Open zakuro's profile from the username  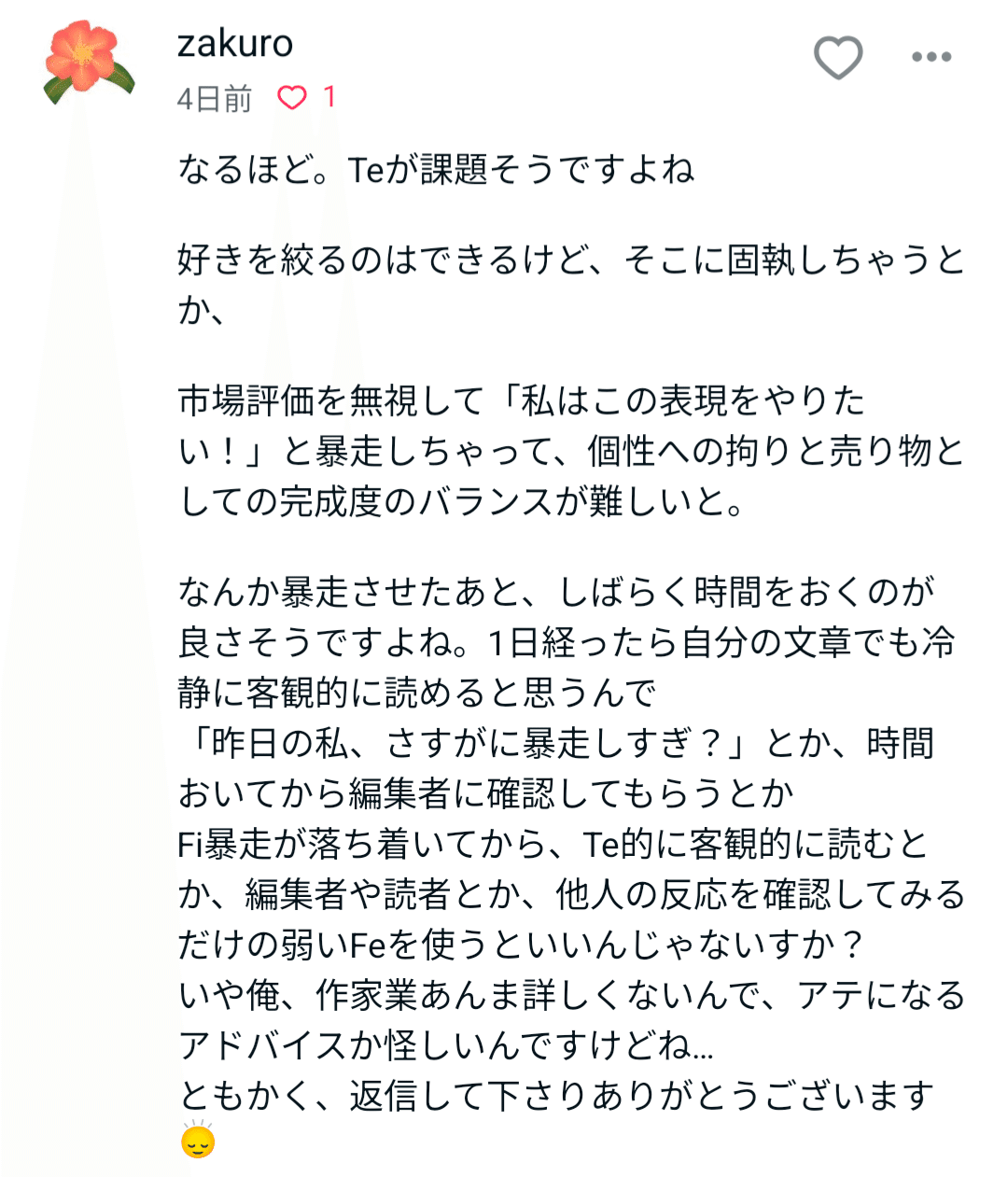point(234,43)
